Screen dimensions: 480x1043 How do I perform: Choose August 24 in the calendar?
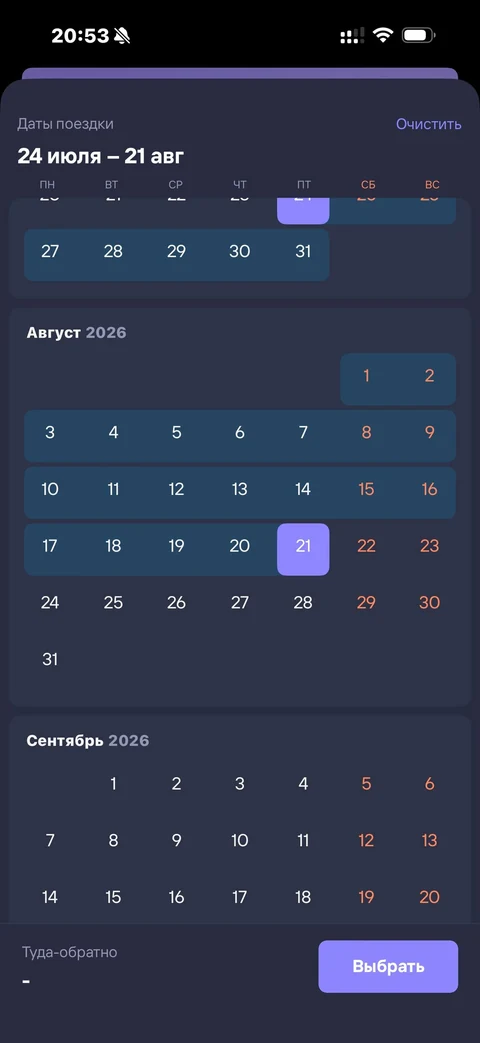pyautogui.click(x=50, y=603)
